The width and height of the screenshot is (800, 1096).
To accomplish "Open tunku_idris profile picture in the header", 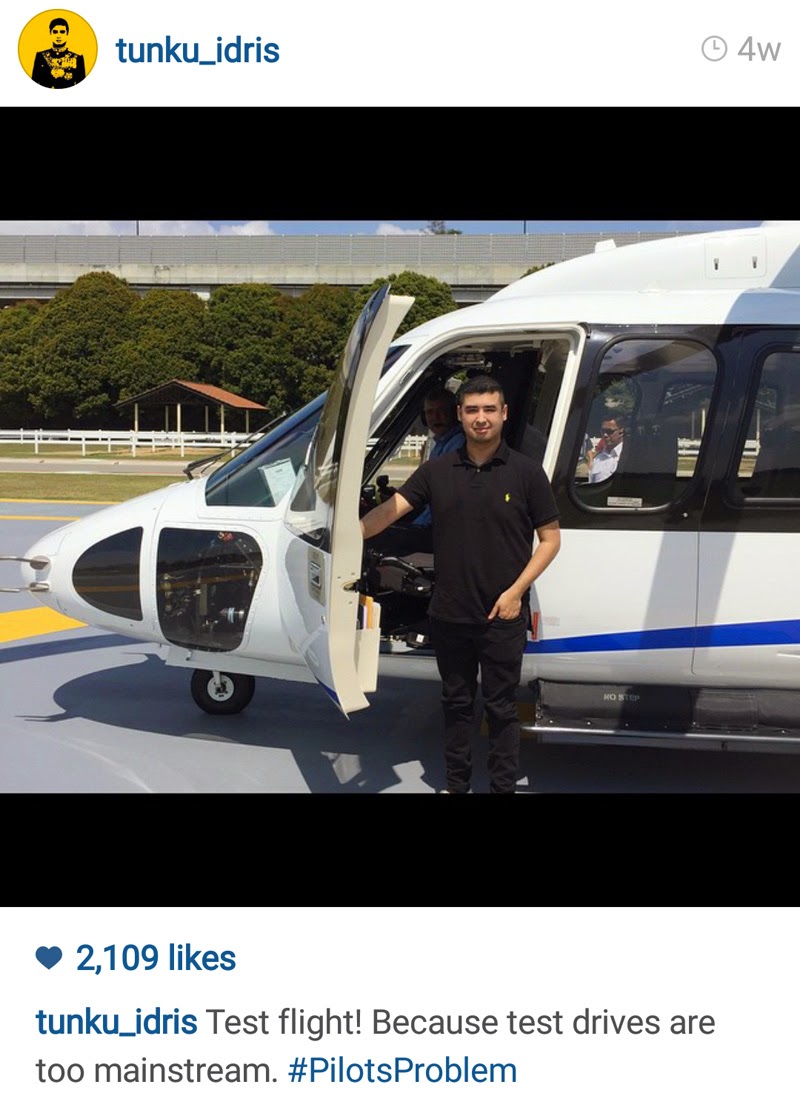I will click(58, 49).
